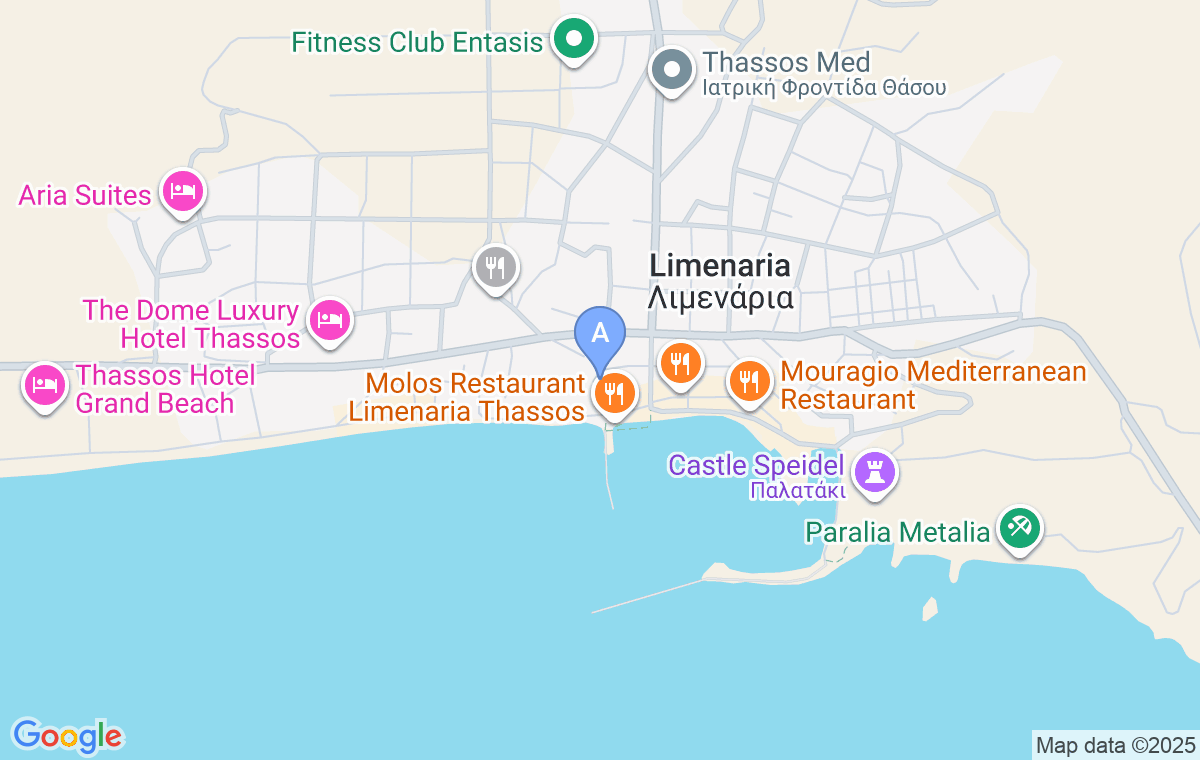
Task: Select the blue marker labeled A
Action: [600, 334]
